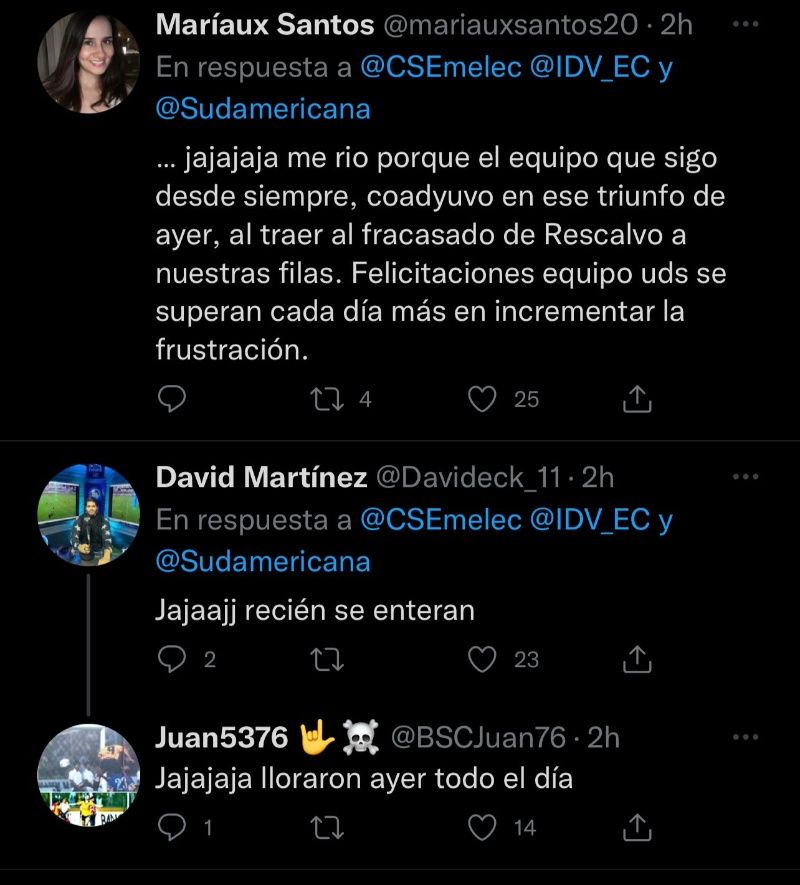
Task: Reply to Maríaux Santos's tweet
Action: (173, 400)
